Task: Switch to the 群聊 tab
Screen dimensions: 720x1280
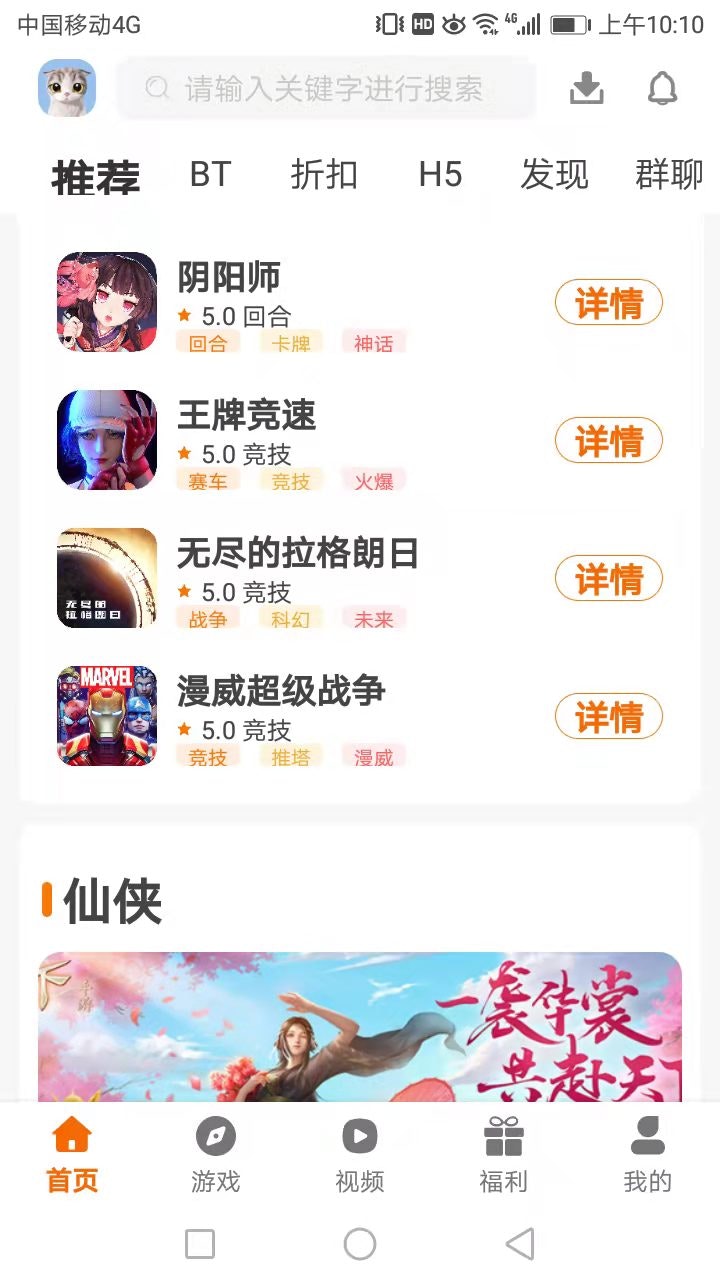Action: coord(668,175)
